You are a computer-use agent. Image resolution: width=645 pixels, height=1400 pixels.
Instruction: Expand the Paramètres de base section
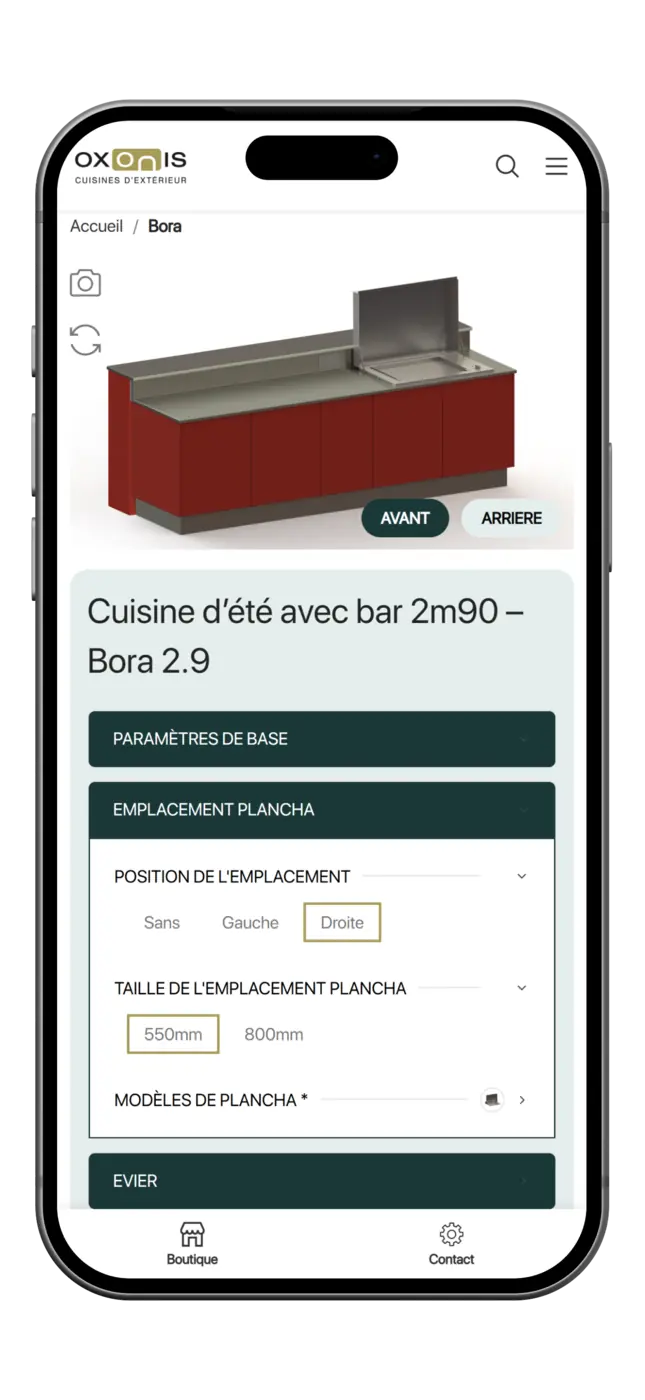pos(321,739)
